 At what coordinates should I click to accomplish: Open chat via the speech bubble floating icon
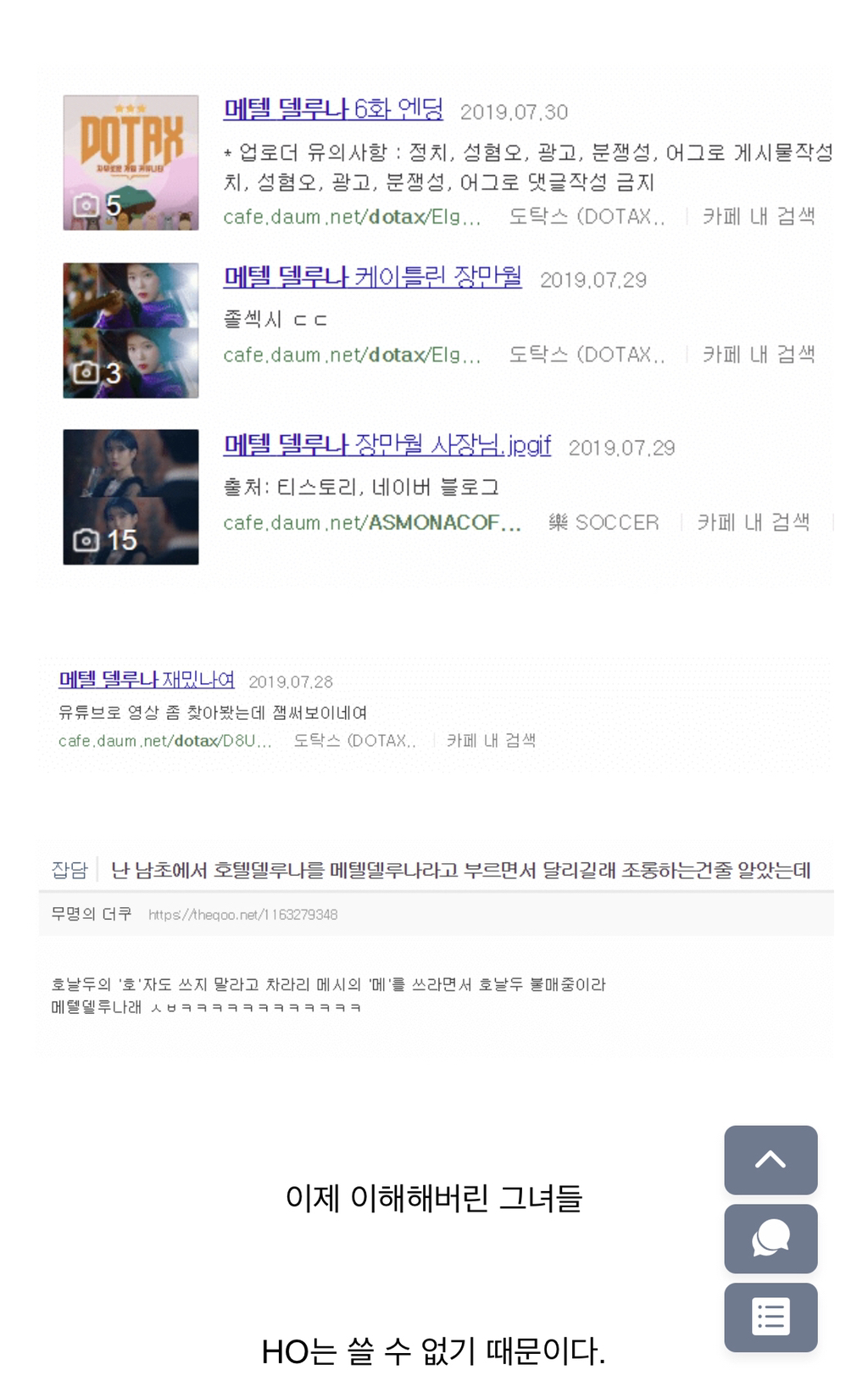coord(770,1239)
